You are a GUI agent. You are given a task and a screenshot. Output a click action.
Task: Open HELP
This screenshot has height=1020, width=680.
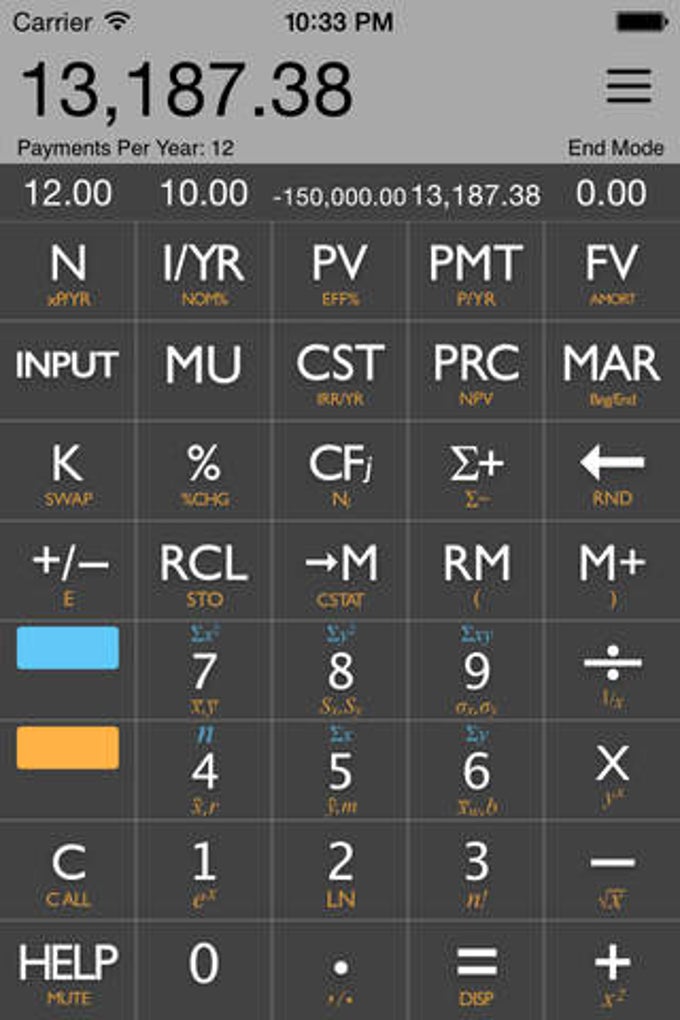(68, 968)
